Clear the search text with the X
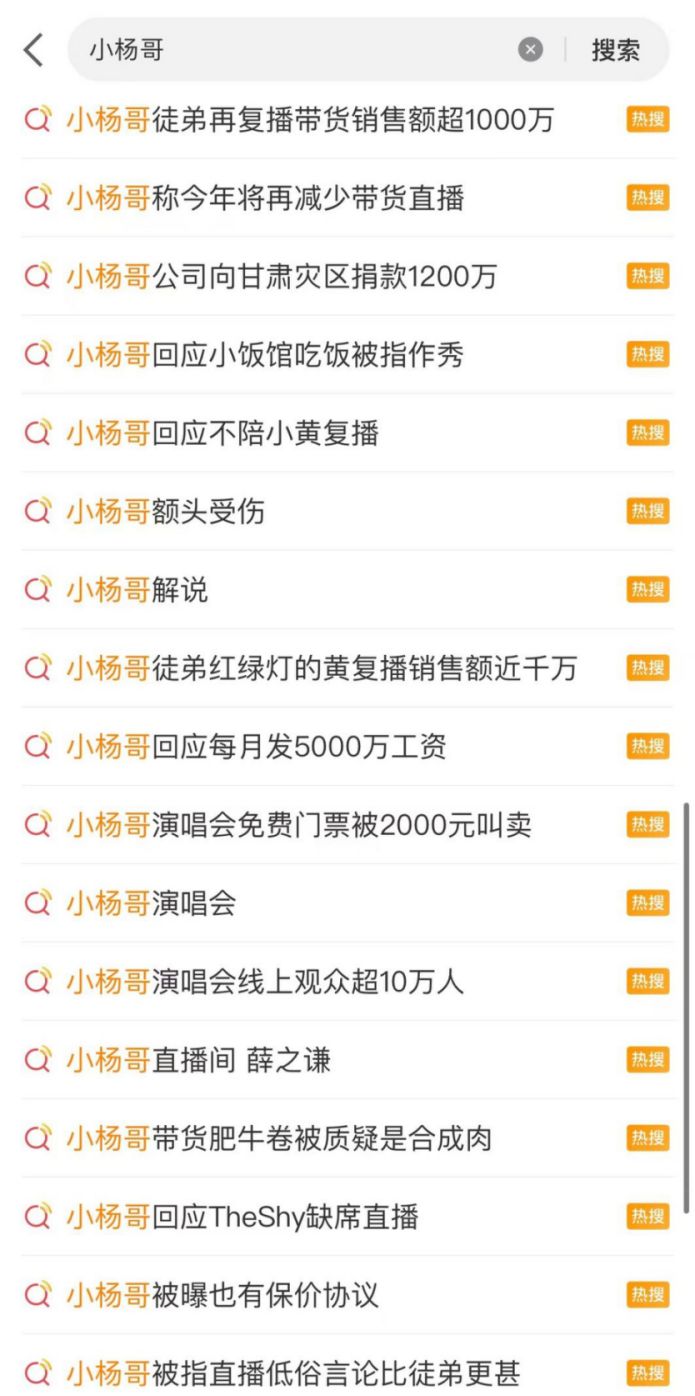Screen dimensions: 695x1396 click(530, 49)
